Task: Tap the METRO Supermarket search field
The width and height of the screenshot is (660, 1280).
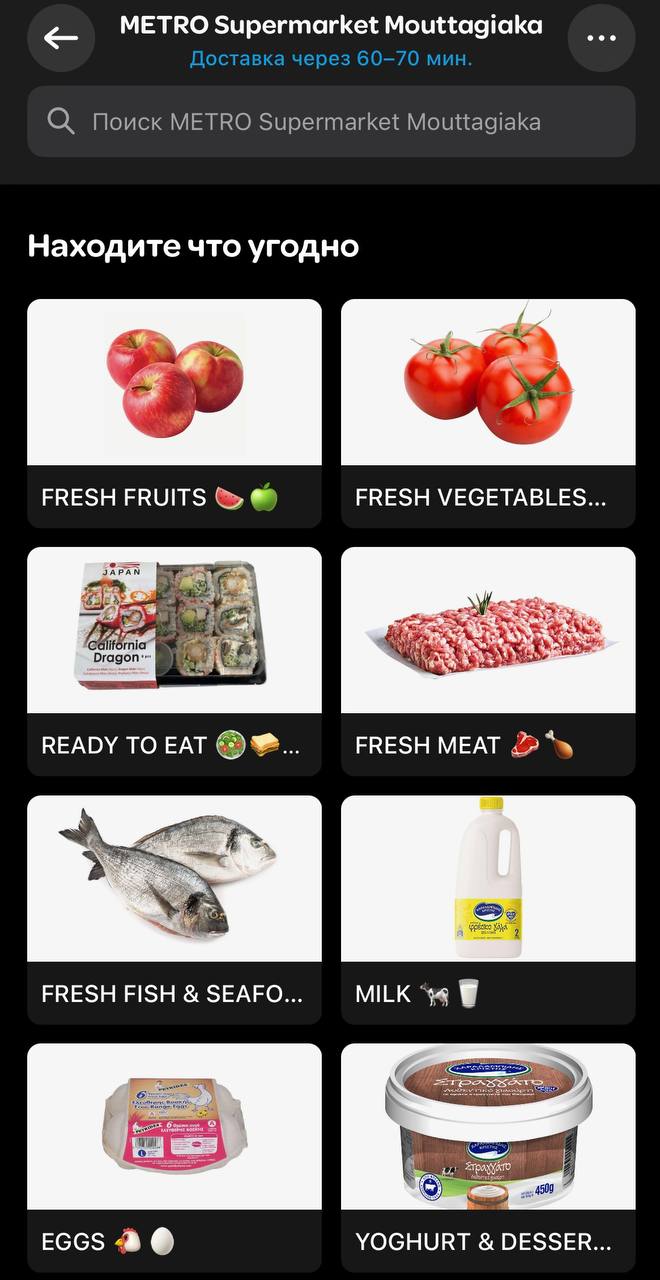Action: pyautogui.click(x=331, y=122)
